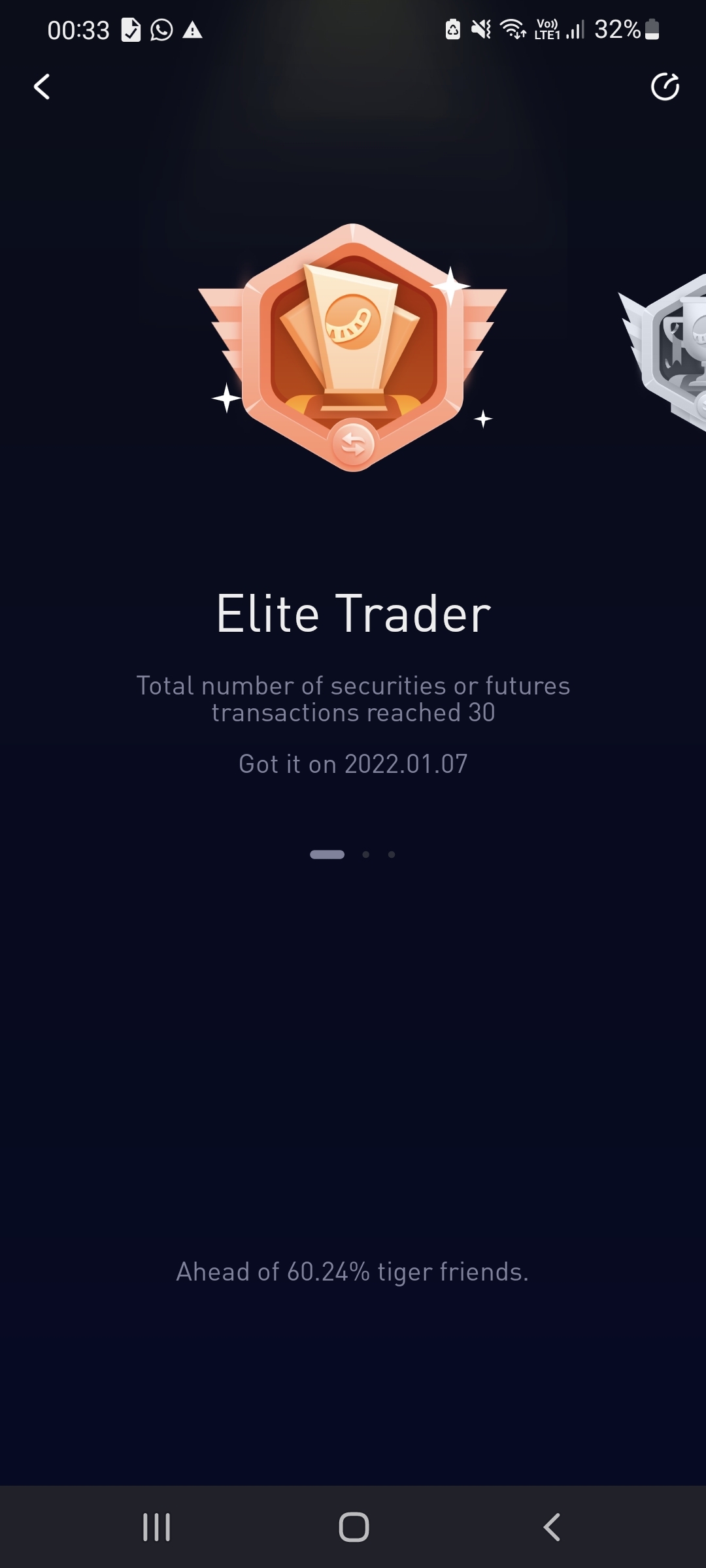Share the Elite Trader badge

point(665,86)
